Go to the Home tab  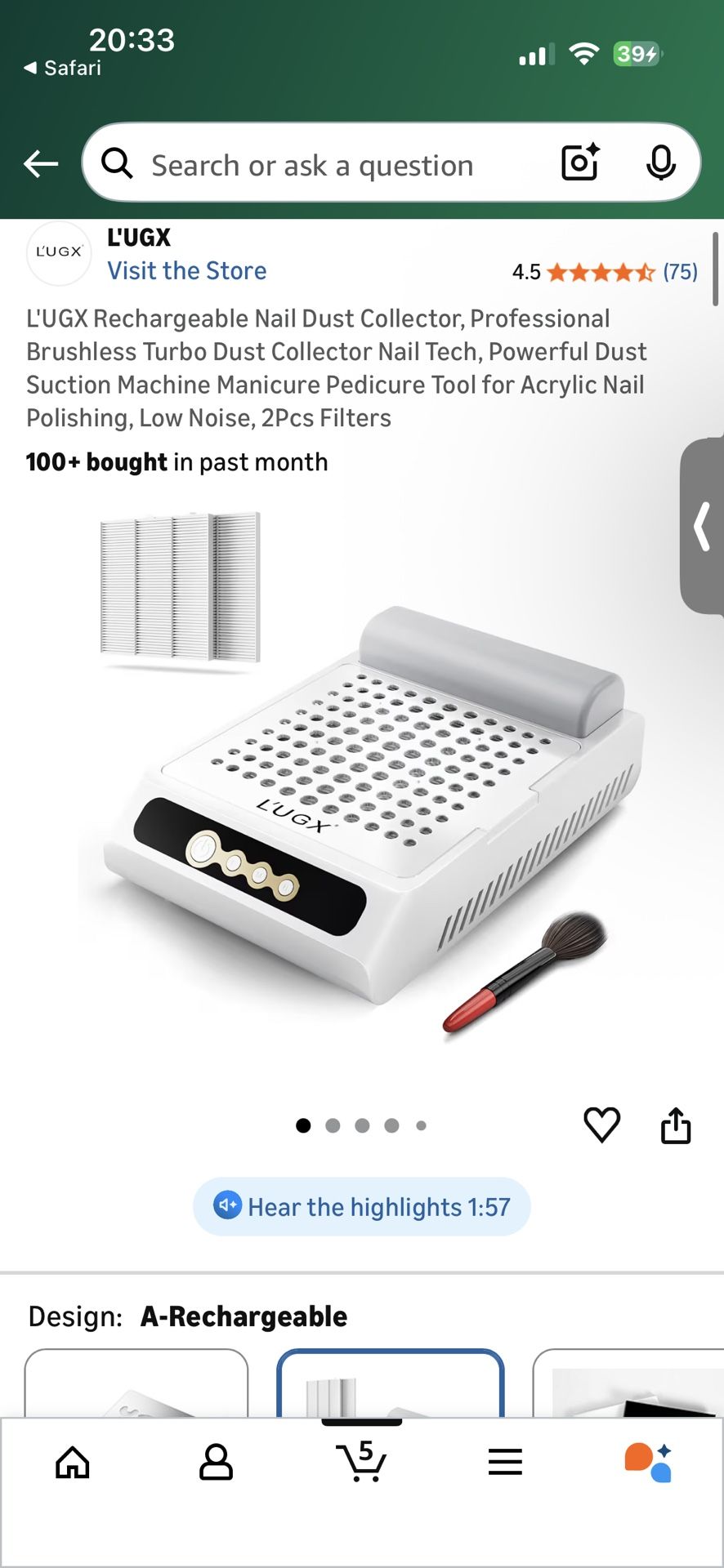(73, 1462)
